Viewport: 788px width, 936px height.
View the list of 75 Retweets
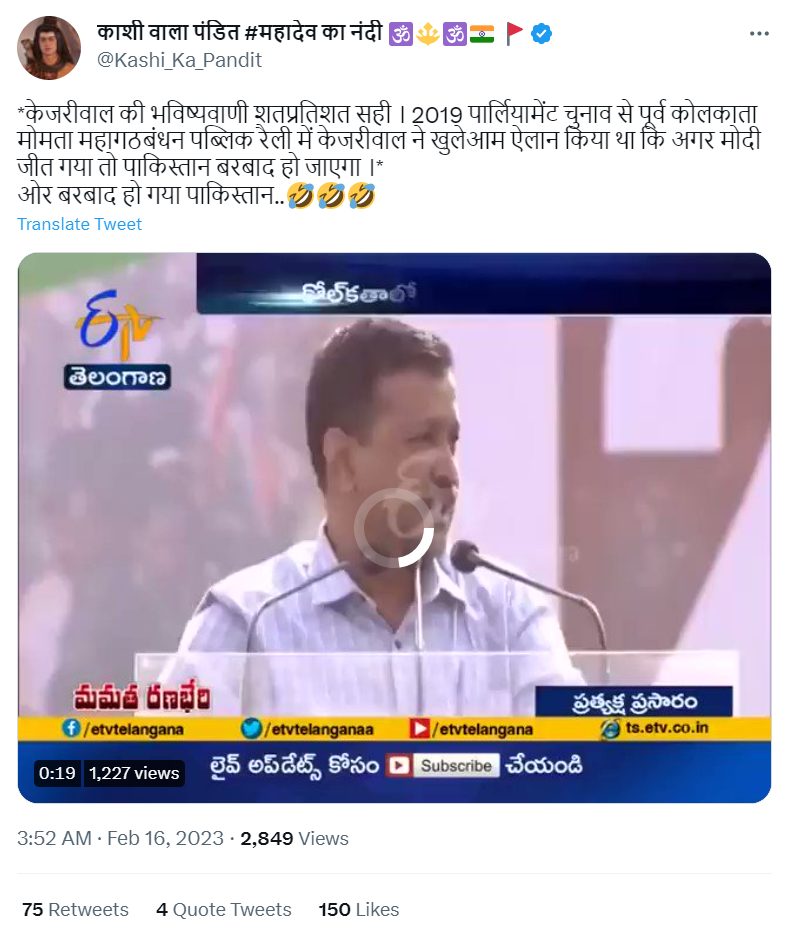tap(75, 909)
